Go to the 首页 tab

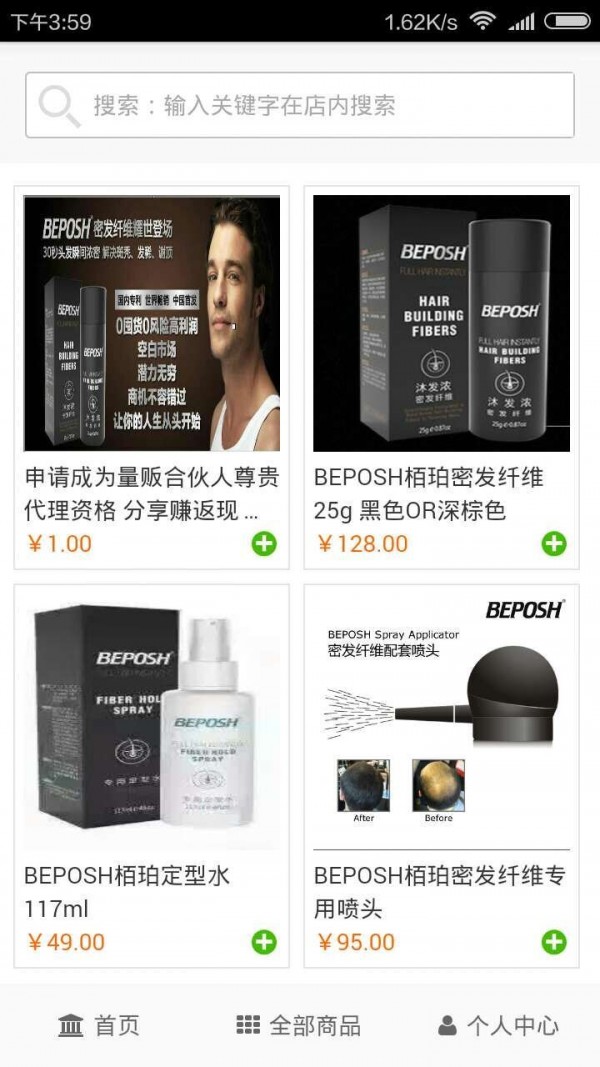99,1025
